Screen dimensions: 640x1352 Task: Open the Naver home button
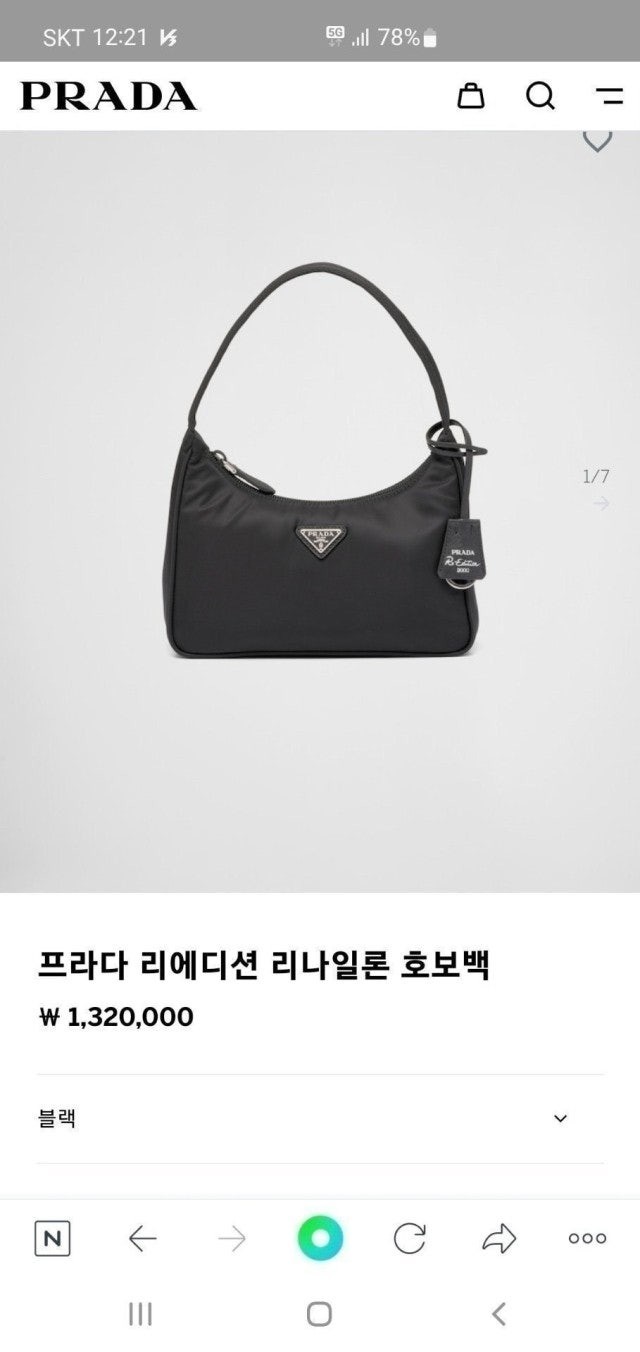tap(52, 1239)
